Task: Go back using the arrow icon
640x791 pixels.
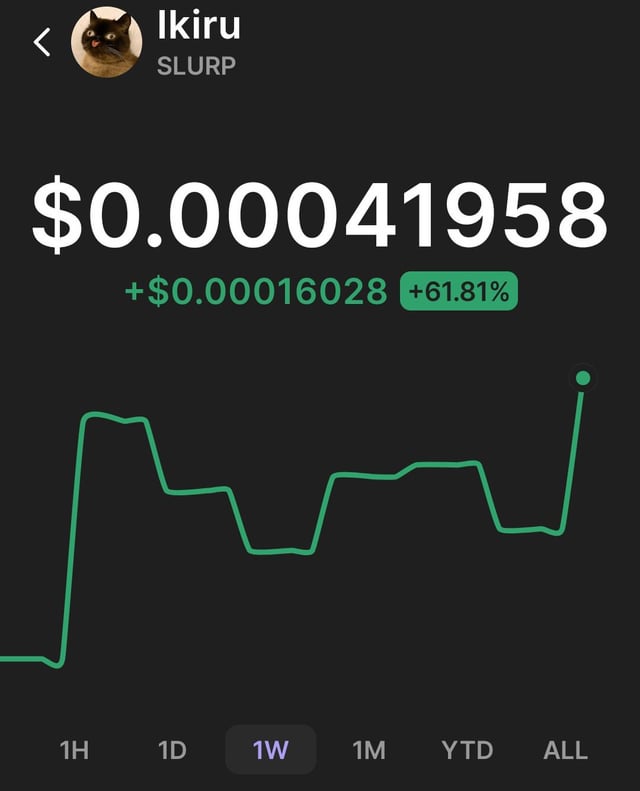Action: tap(41, 42)
